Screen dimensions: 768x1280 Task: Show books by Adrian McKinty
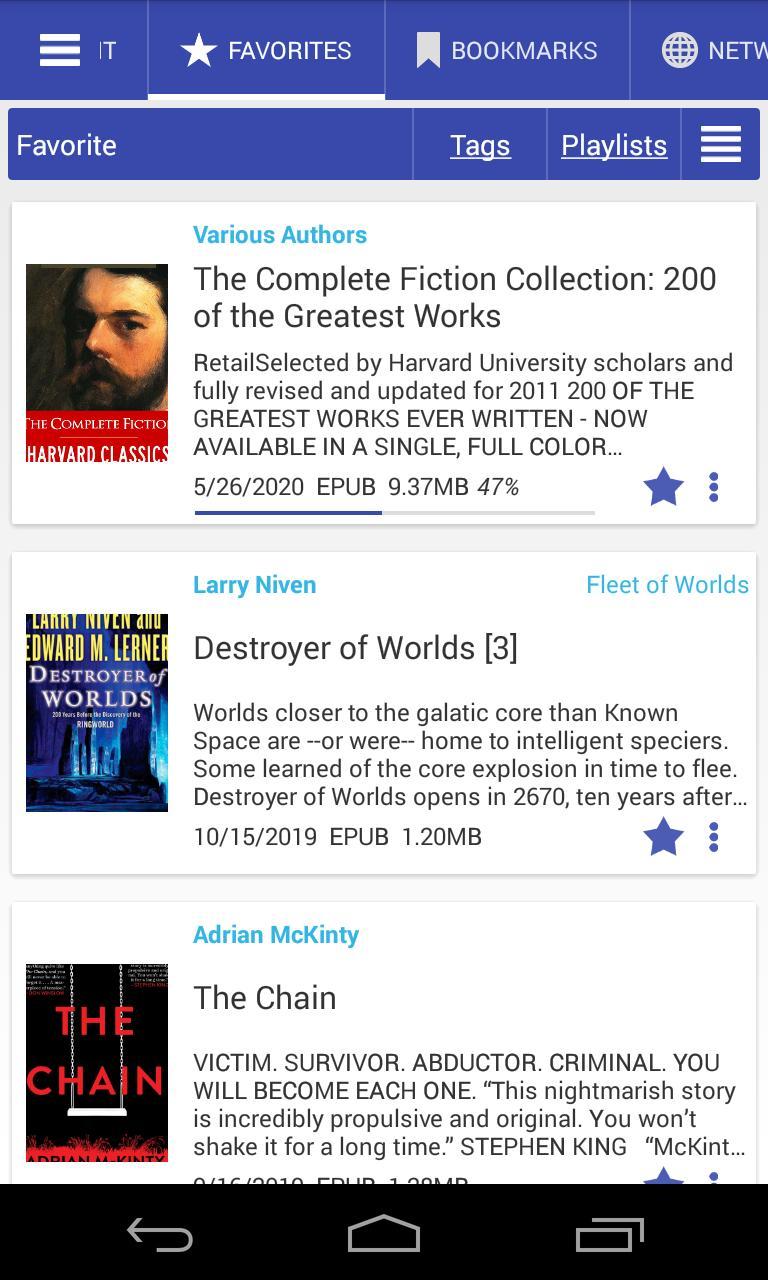pyautogui.click(x=275, y=935)
